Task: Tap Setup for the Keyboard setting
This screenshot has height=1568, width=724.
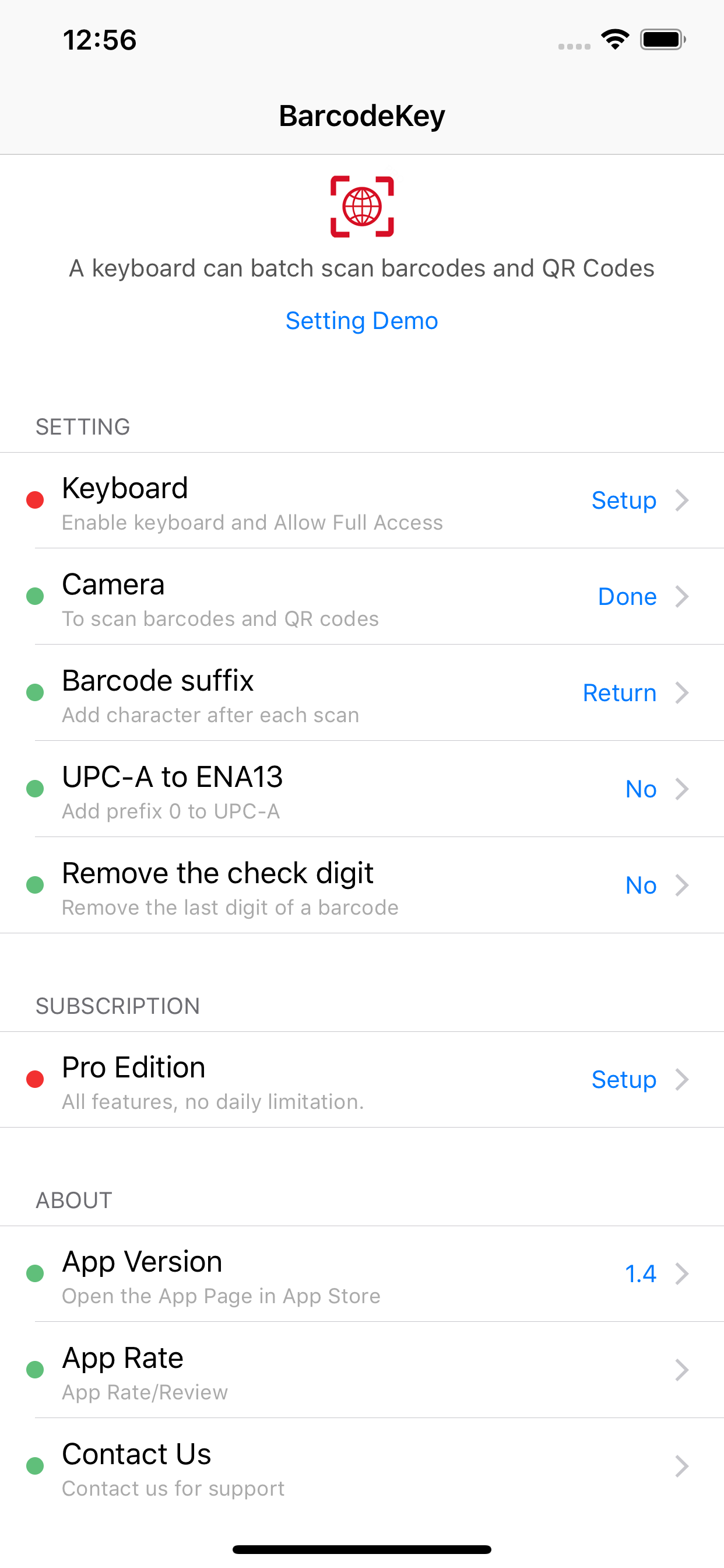Action: point(624,500)
